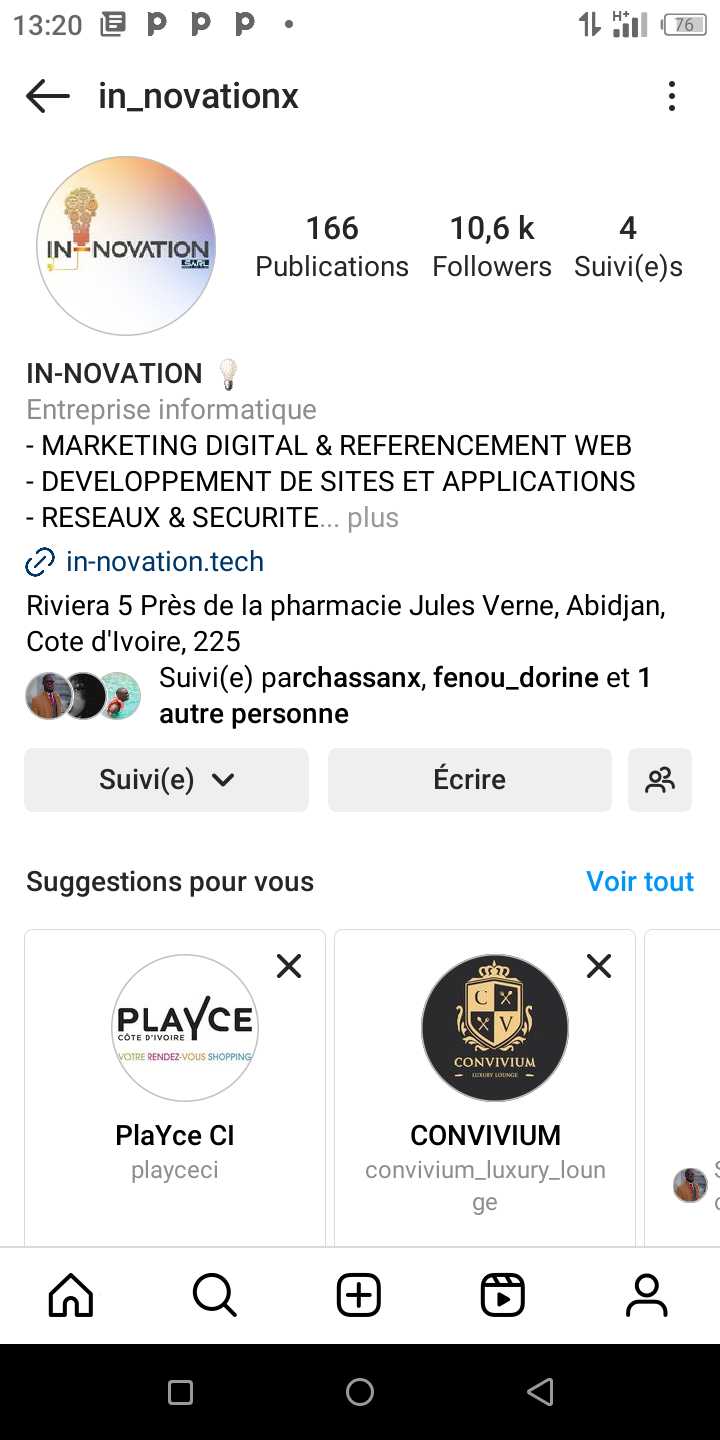Create a new post with the plus tab

[359, 1296]
